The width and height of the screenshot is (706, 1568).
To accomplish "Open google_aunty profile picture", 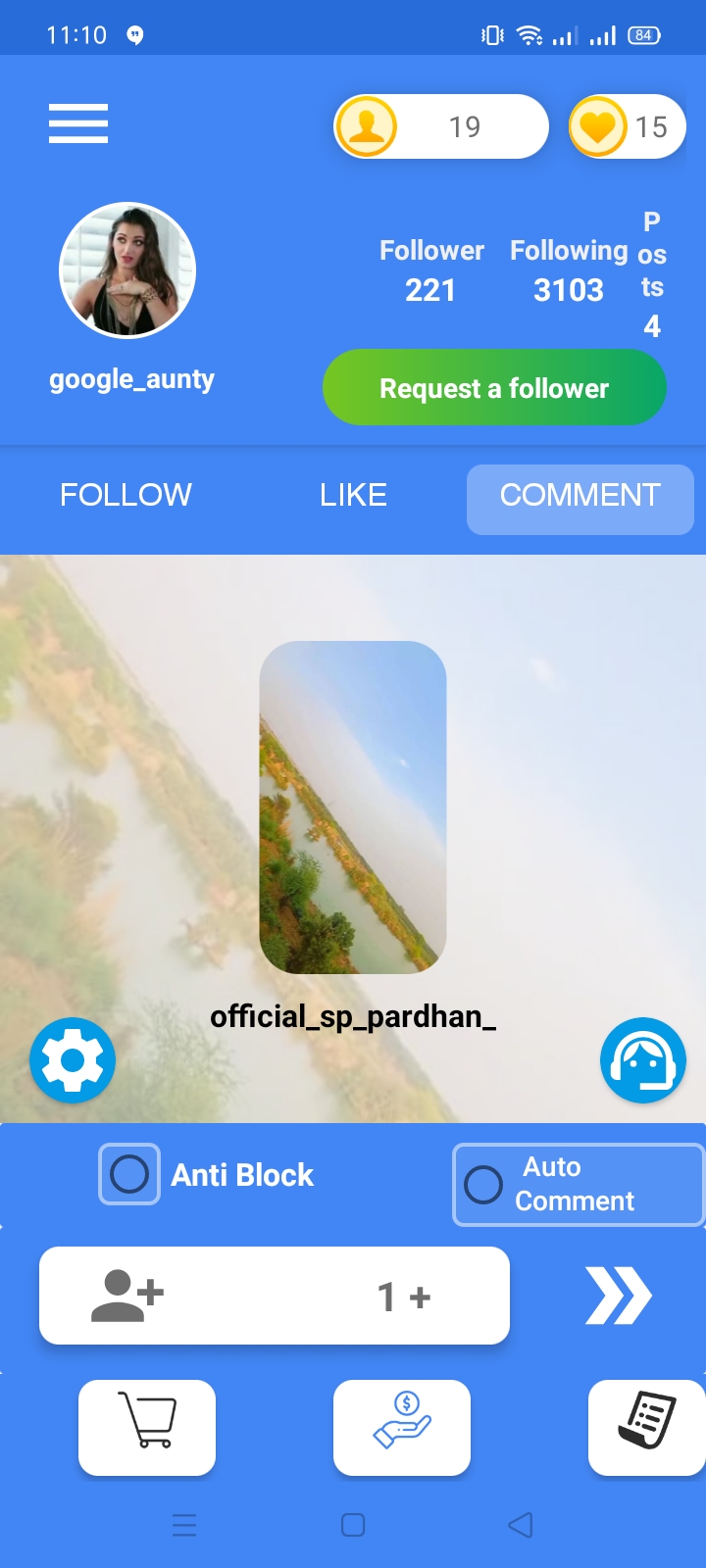I will pyautogui.click(x=127, y=270).
